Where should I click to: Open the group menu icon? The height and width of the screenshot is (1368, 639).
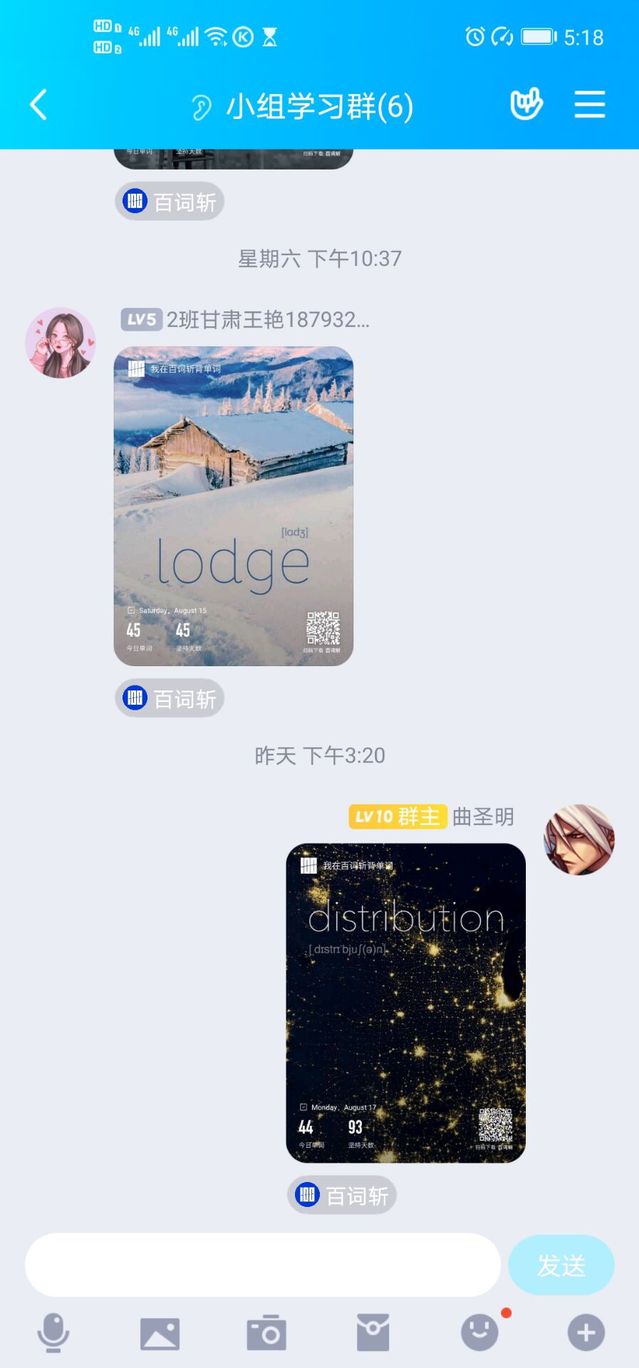click(589, 105)
